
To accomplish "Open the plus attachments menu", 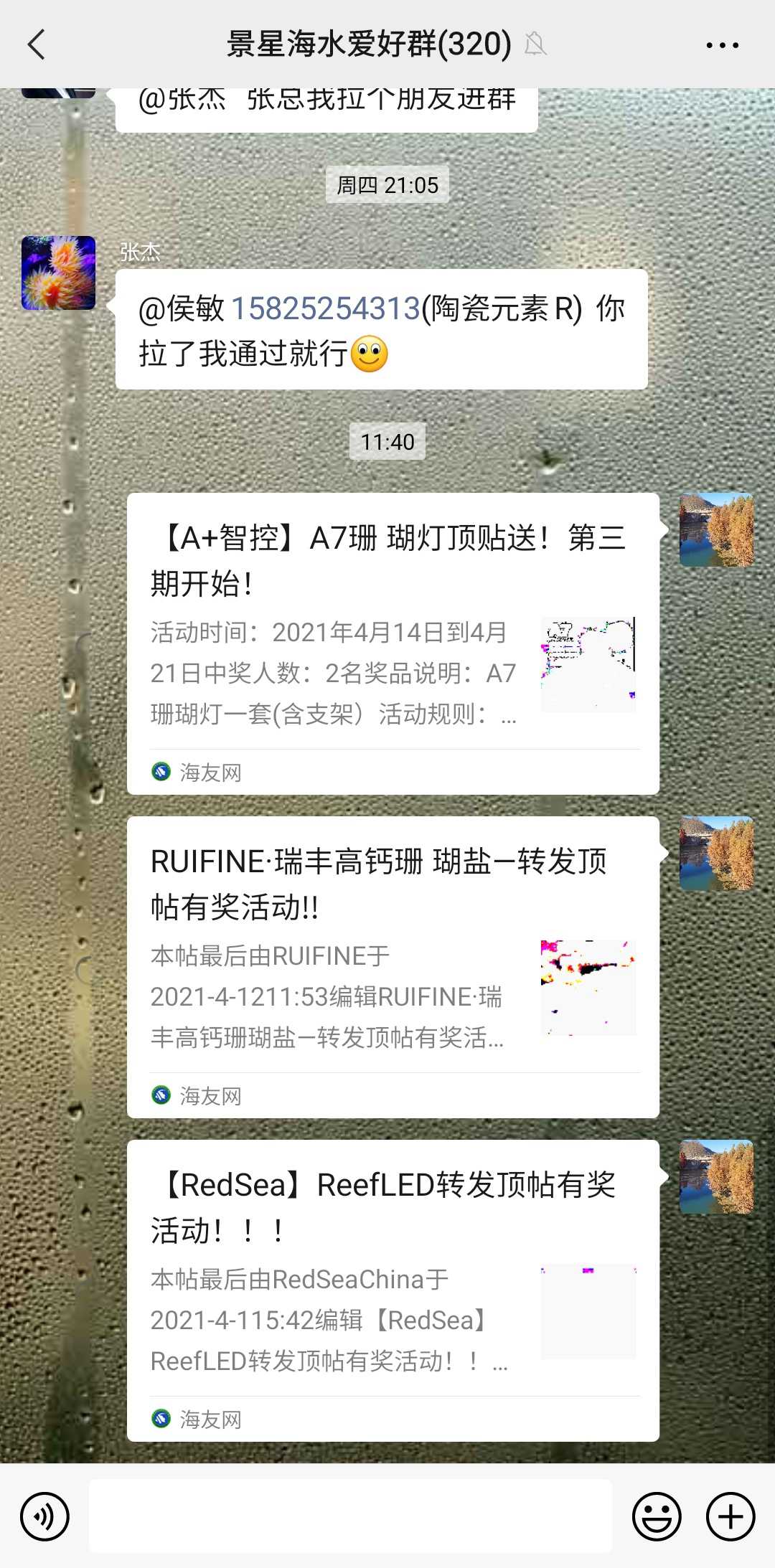I will (x=731, y=1516).
